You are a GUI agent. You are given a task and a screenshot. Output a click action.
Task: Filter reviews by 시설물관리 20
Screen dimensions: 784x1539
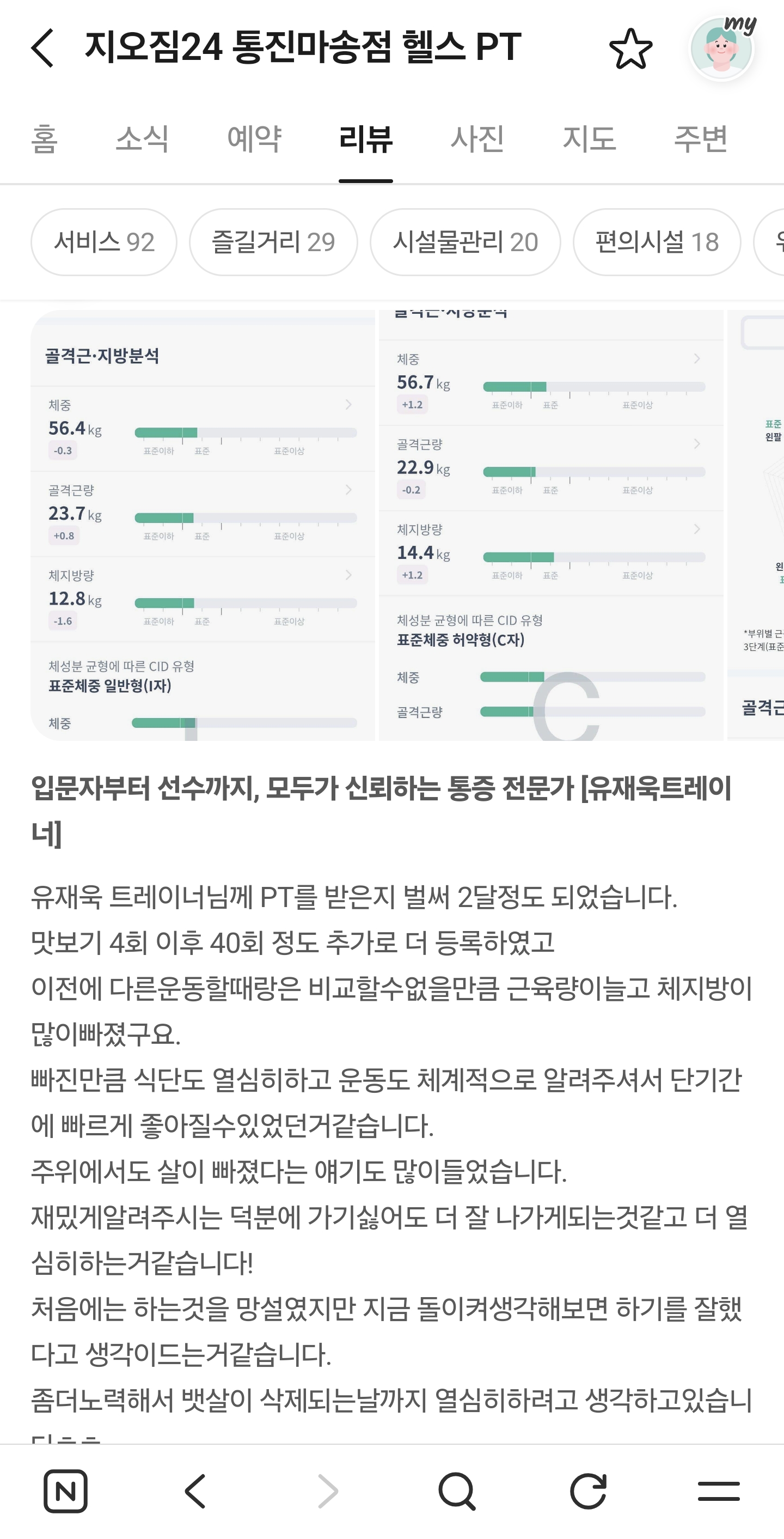click(465, 242)
